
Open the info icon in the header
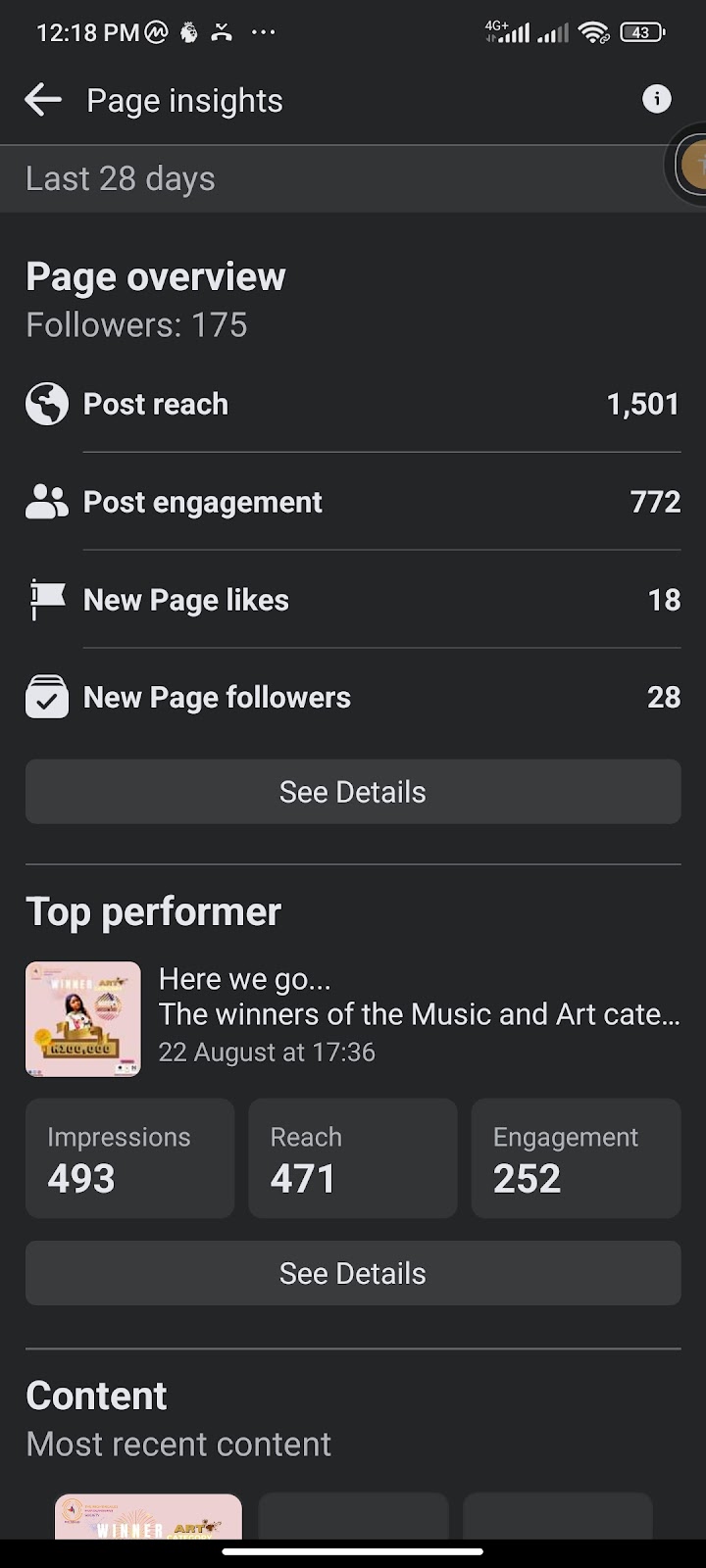[656, 99]
